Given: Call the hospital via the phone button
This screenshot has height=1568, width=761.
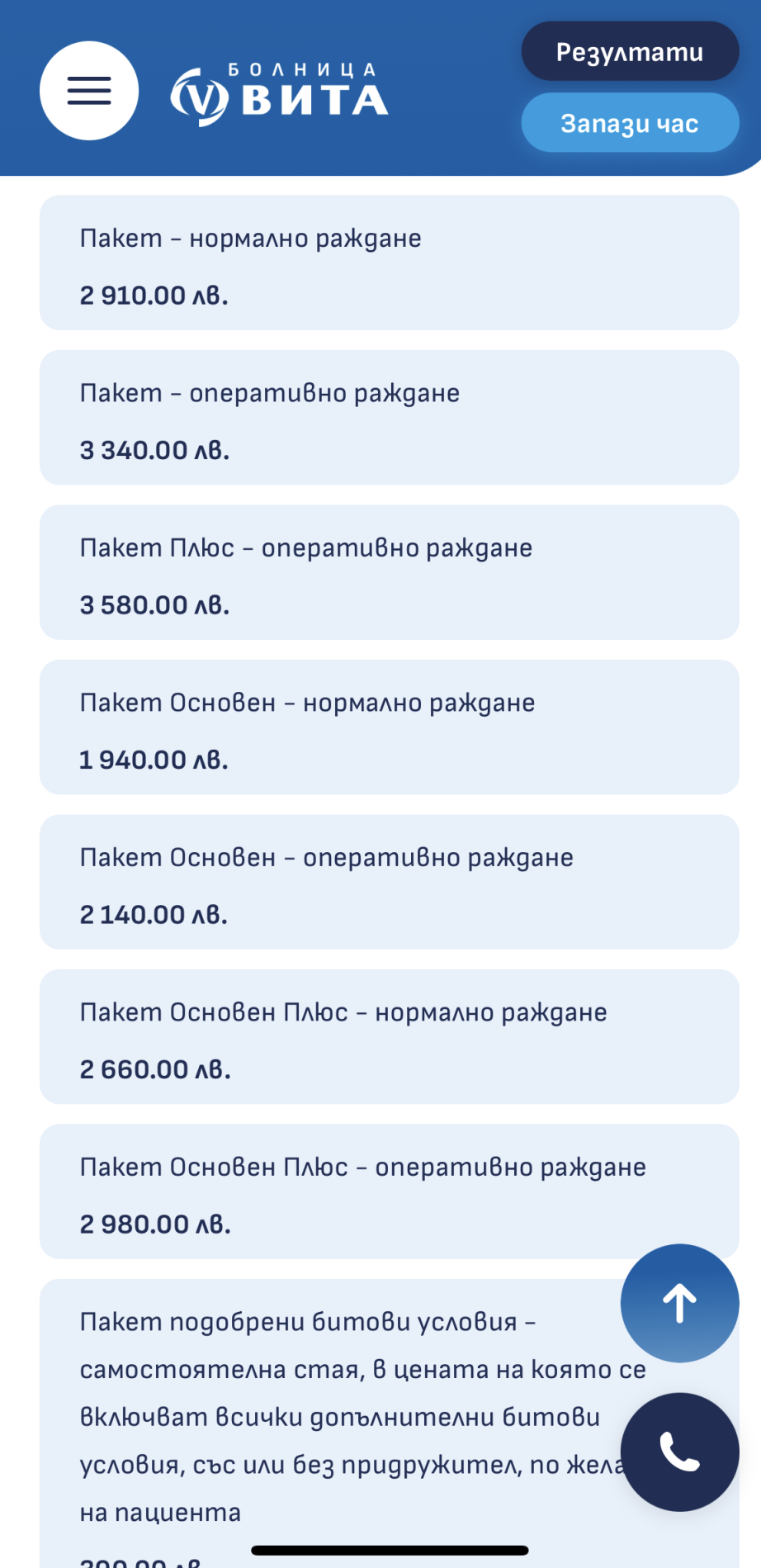Looking at the screenshot, I should pos(679,1452).
